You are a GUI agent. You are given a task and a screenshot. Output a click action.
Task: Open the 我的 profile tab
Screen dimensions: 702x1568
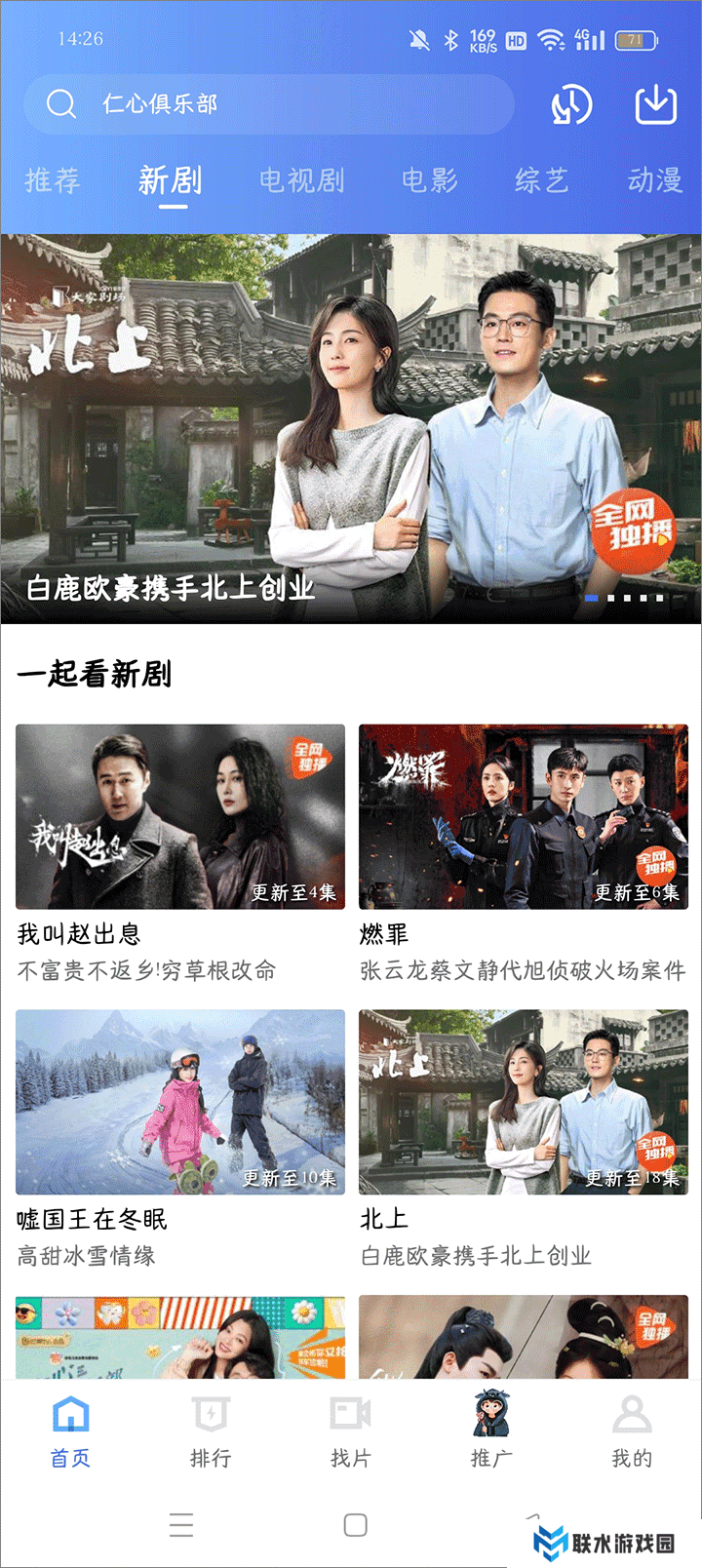[632, 1431]
